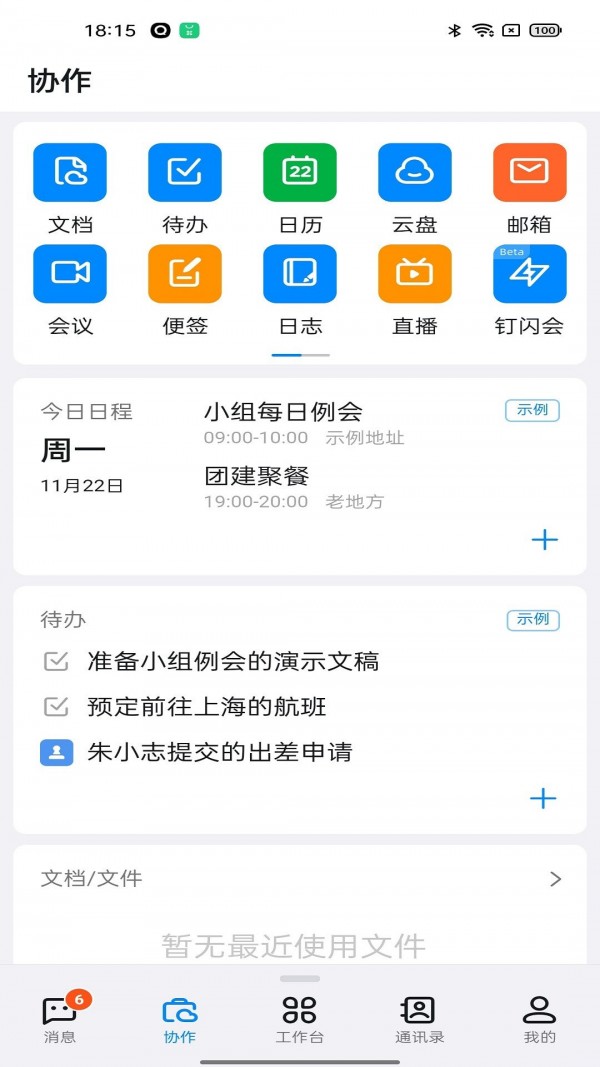Image resolution: width=600 pixels, height=1067 pixels.
Task: Open 云盘 cloud drive
Action: (x=415, y=173)
